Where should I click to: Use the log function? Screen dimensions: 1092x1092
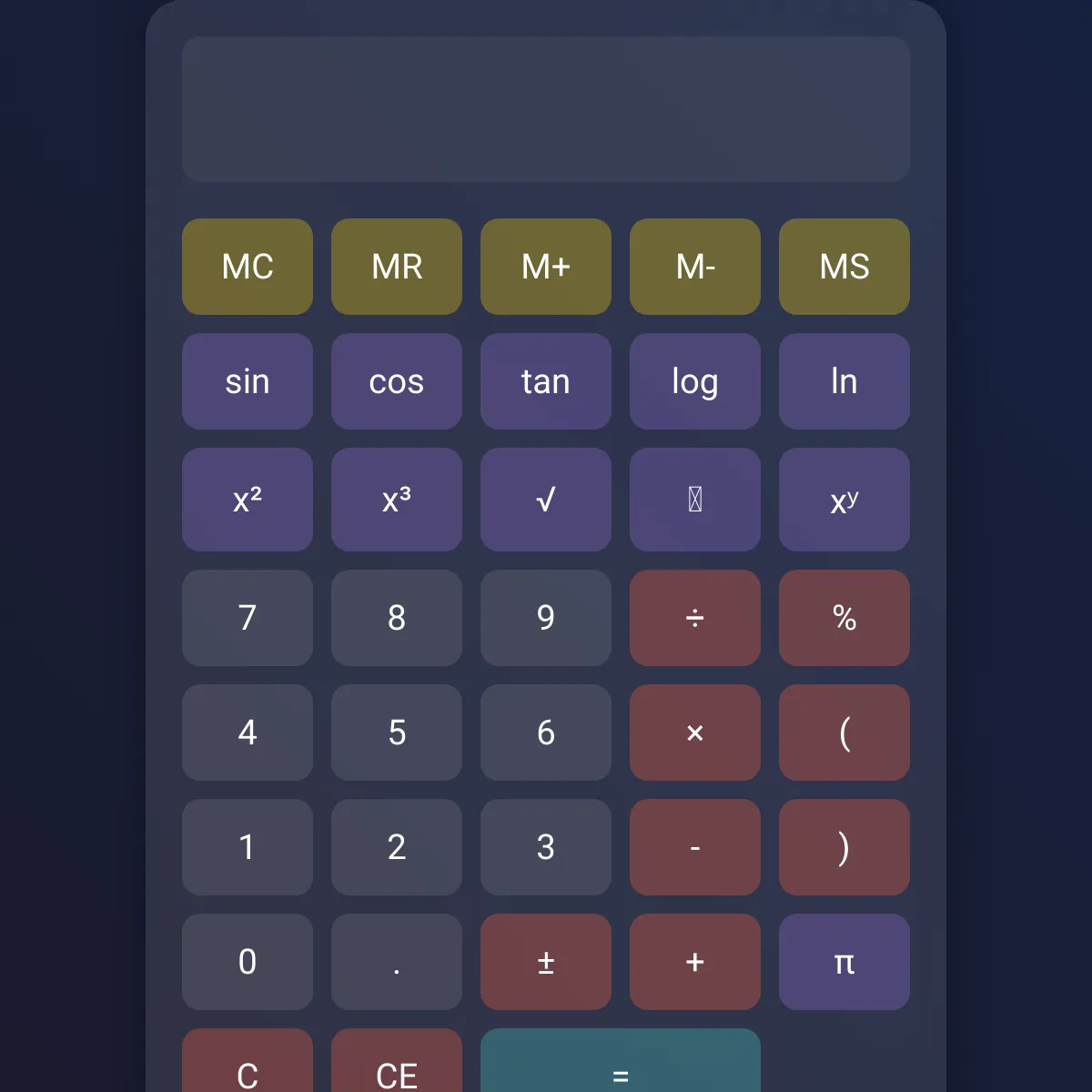(x=695, y=381)
